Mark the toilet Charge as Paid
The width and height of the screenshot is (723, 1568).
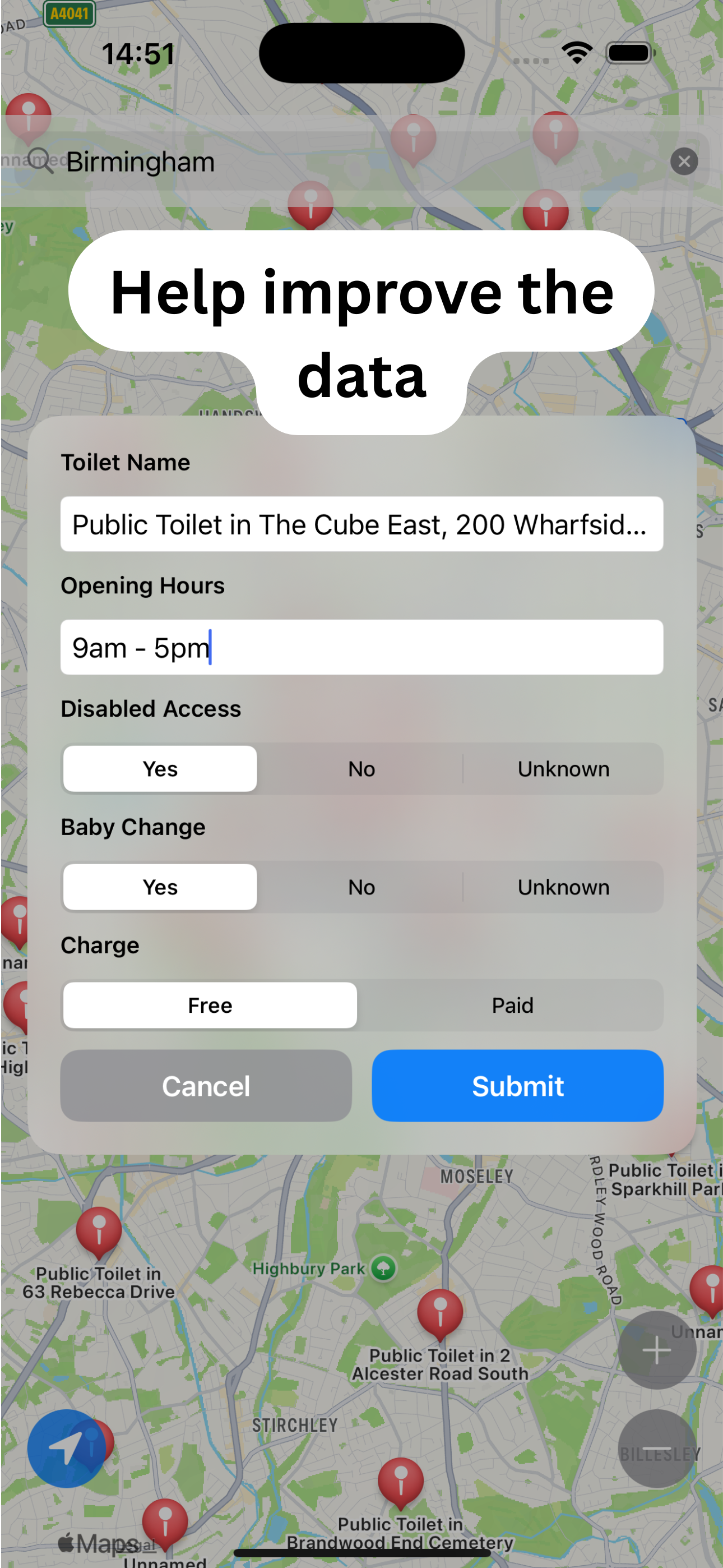(x=512, y=1005)
